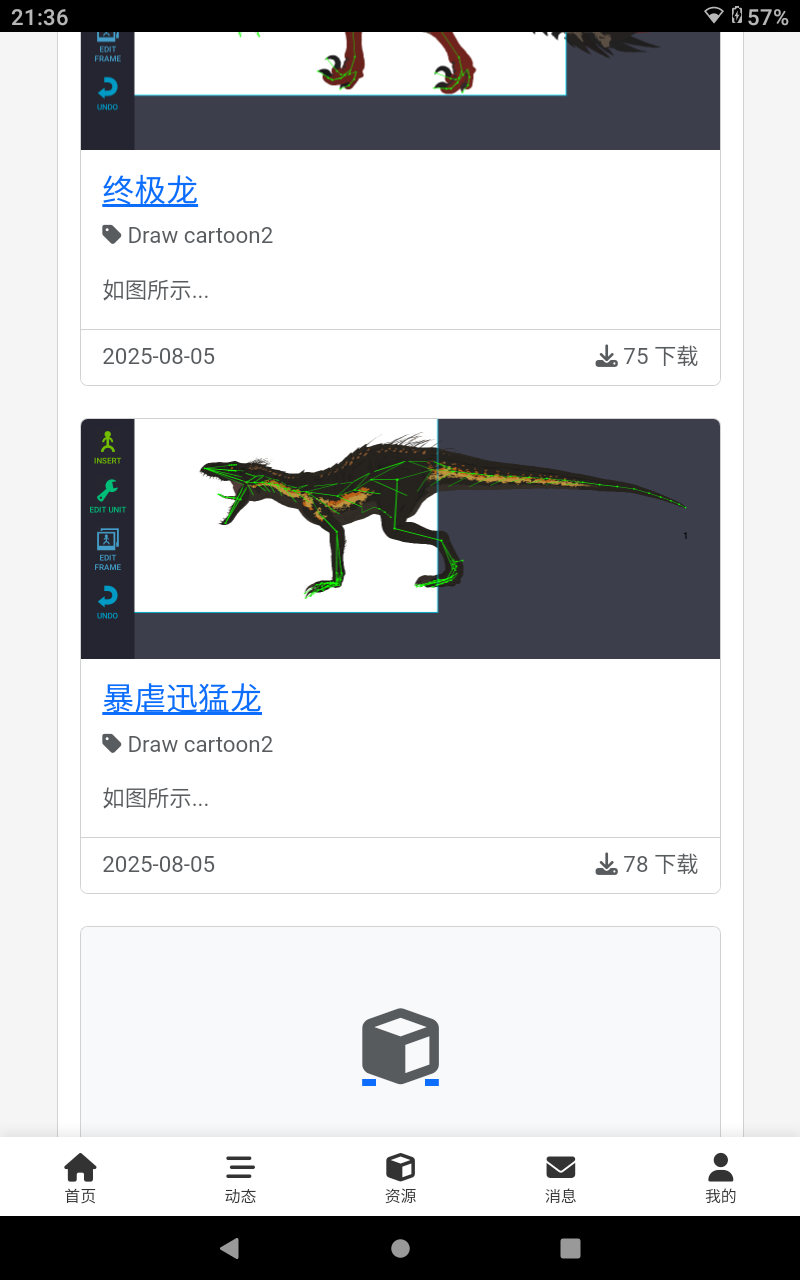Open the 终极龙 link
This screenshot has height=1280, width=800.
click(x=150, y=190)
